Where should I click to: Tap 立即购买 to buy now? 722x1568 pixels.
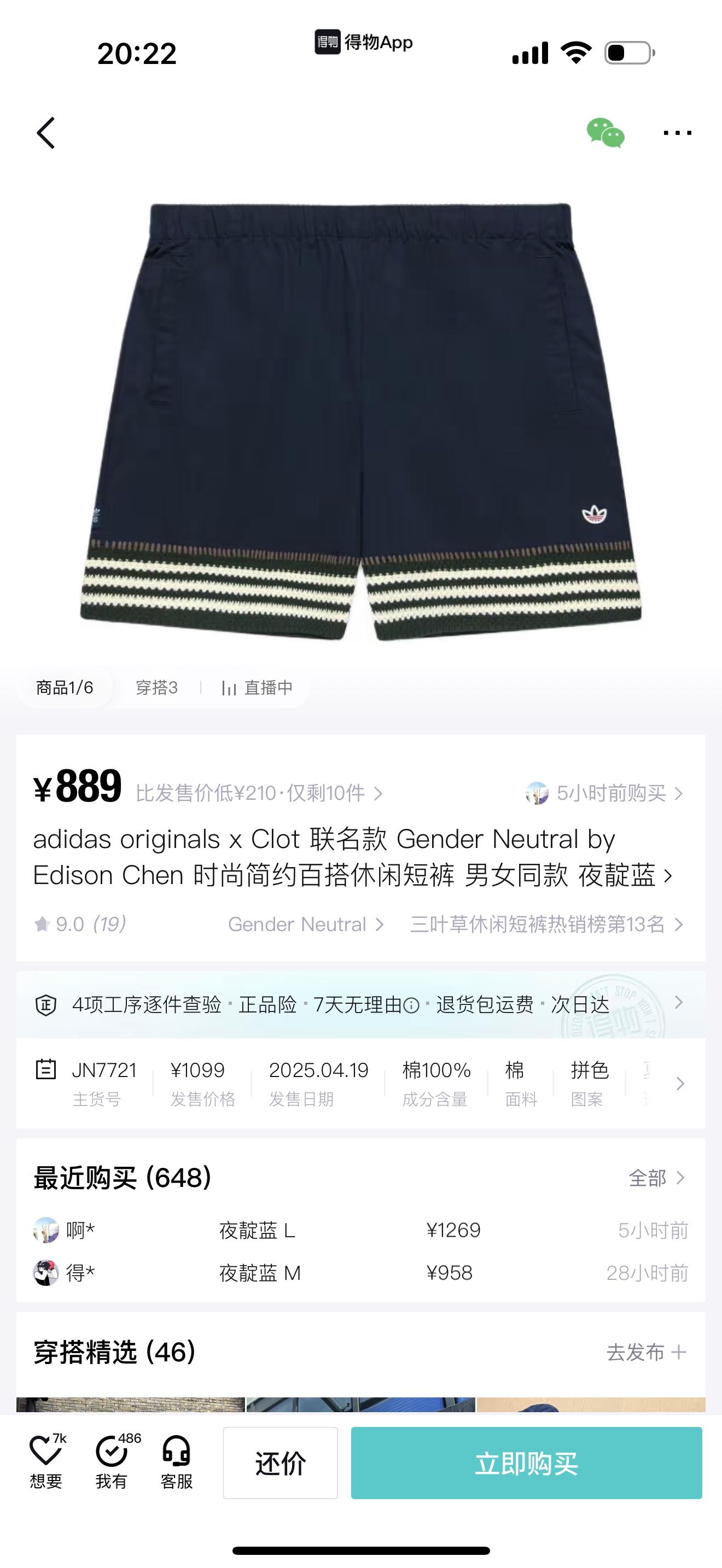point(526,1464)
